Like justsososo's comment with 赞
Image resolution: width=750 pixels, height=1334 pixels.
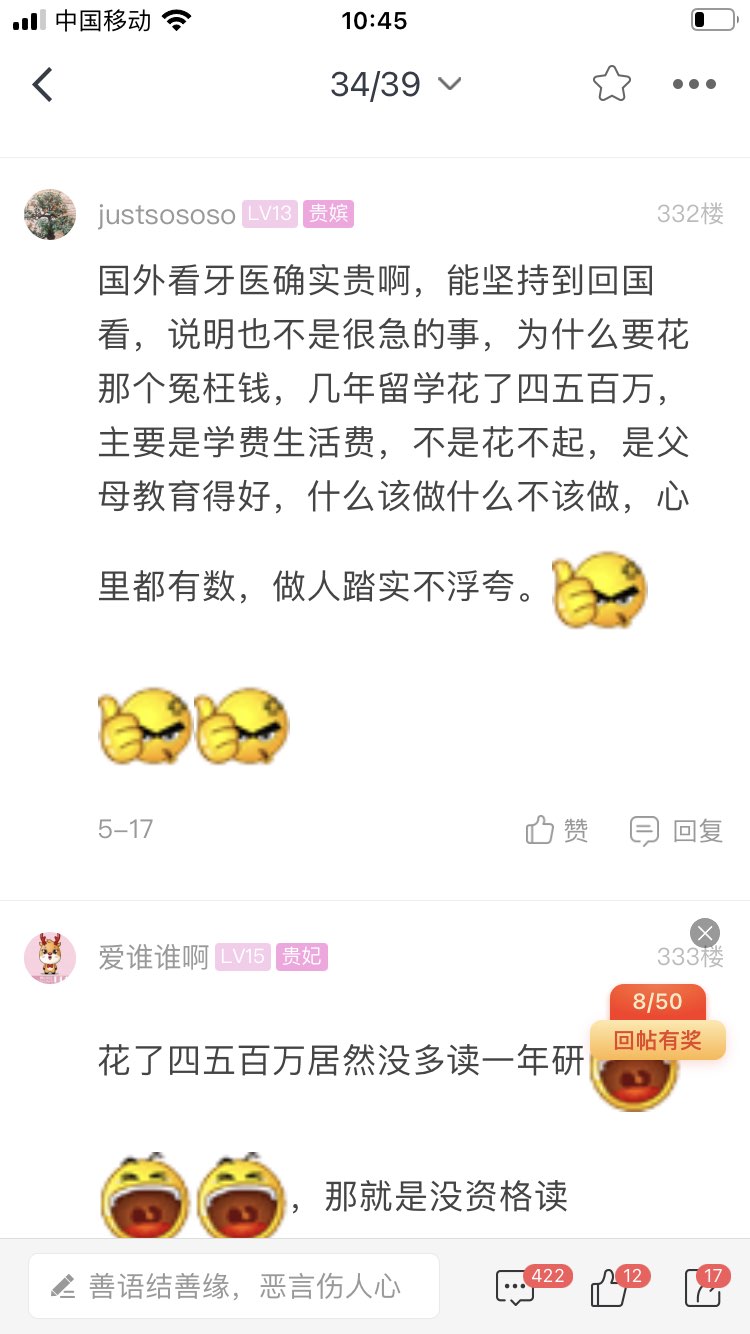pos(557,830)
